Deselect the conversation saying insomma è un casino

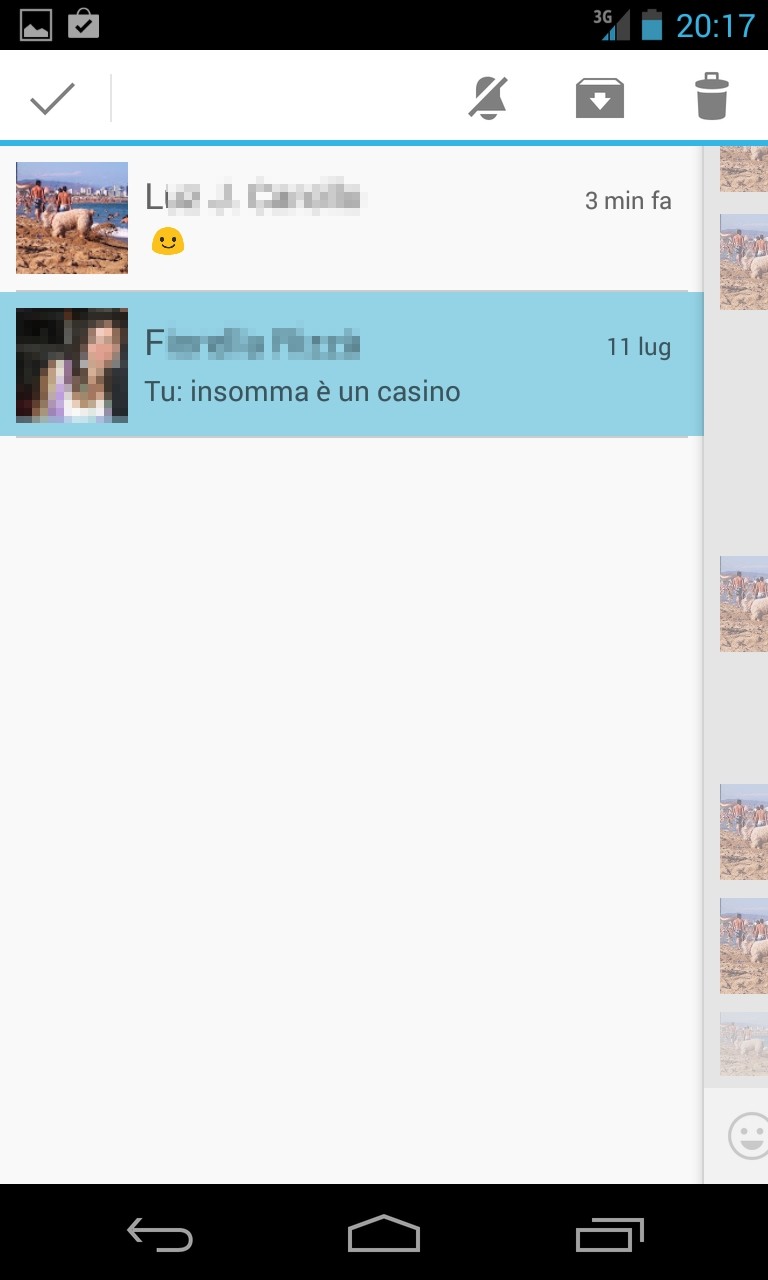click(x=350, y=364)
